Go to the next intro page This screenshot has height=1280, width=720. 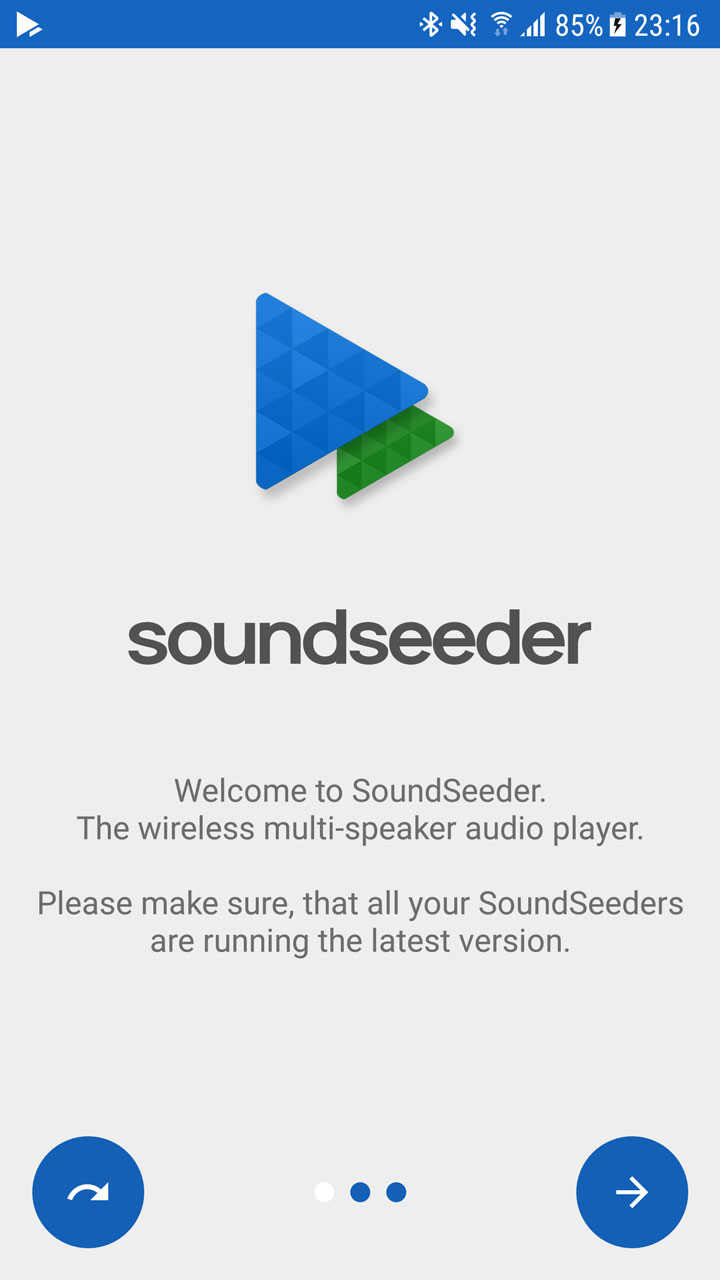click(632, 1192)
